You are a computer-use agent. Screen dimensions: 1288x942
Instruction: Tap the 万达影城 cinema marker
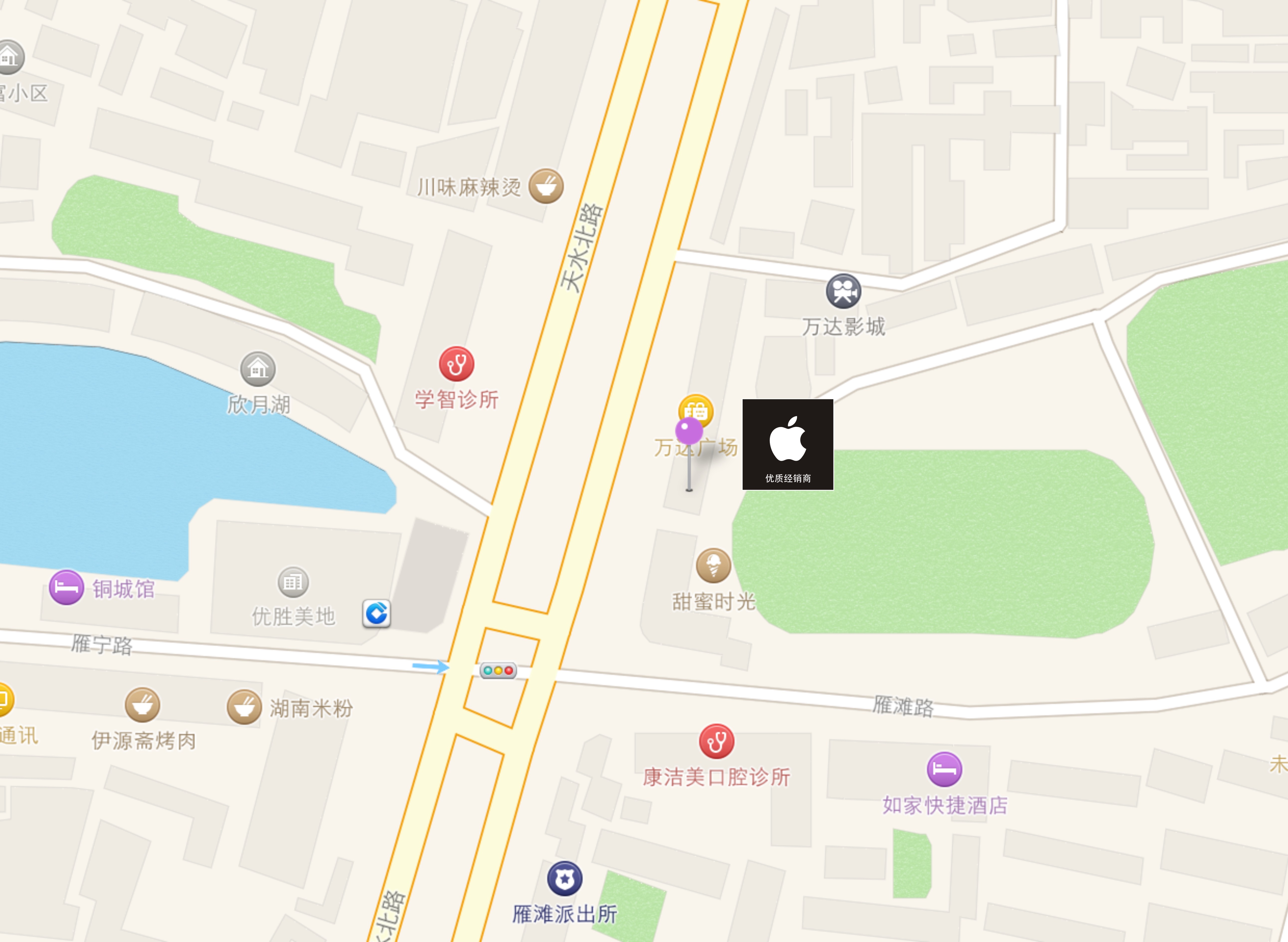pyautogui.click(x=843, y=291)
